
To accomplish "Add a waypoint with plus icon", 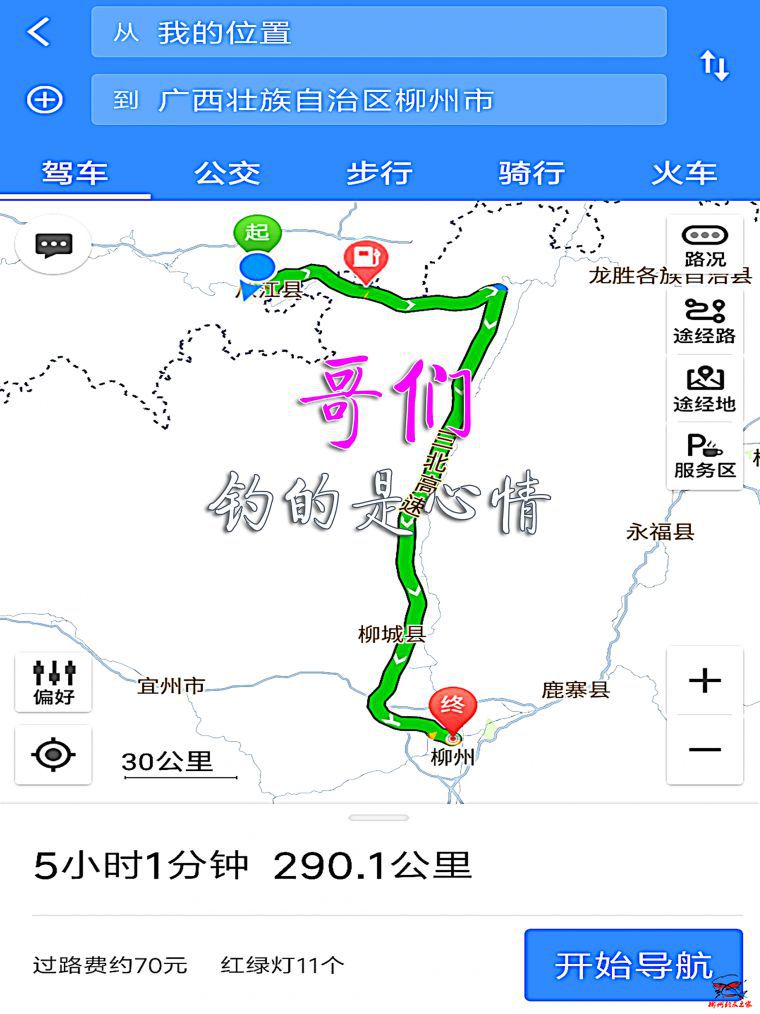I will coord(44,100).
